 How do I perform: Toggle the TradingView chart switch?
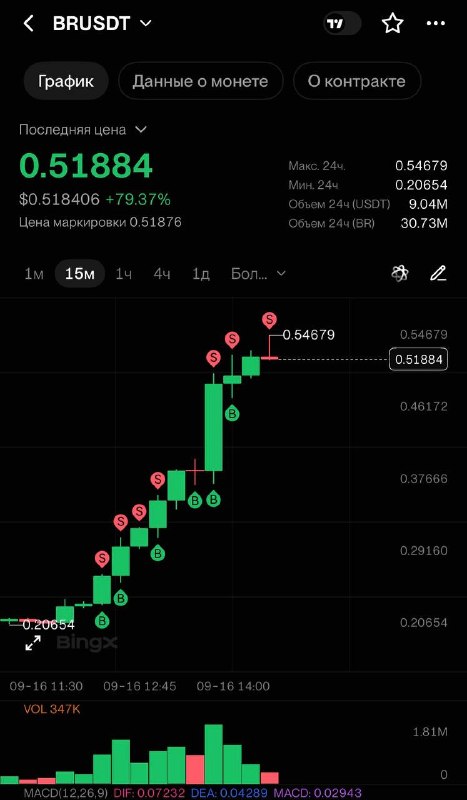pos(342,23)
